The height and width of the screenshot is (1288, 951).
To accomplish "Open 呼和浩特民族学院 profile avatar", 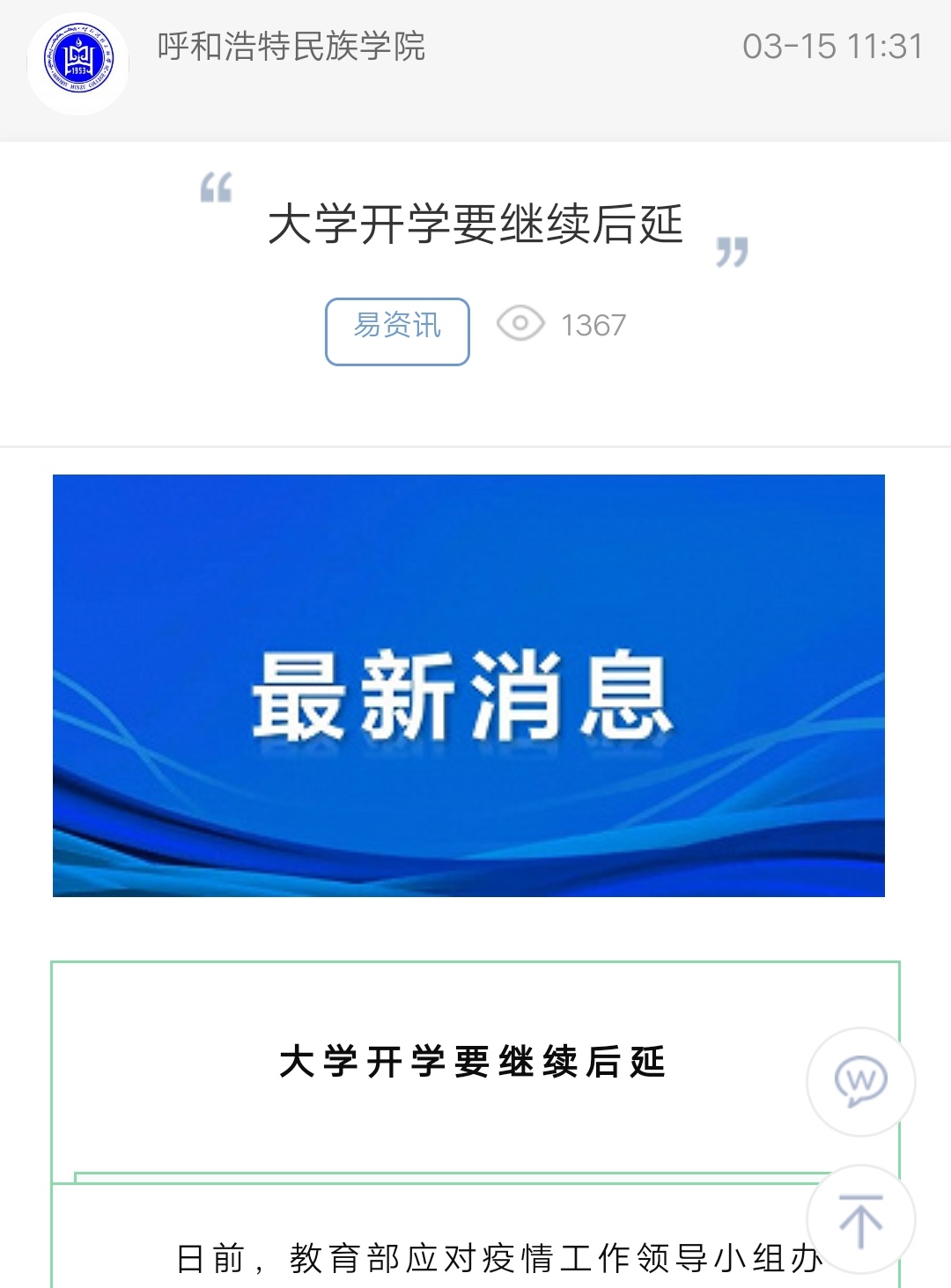I will 78,63.
